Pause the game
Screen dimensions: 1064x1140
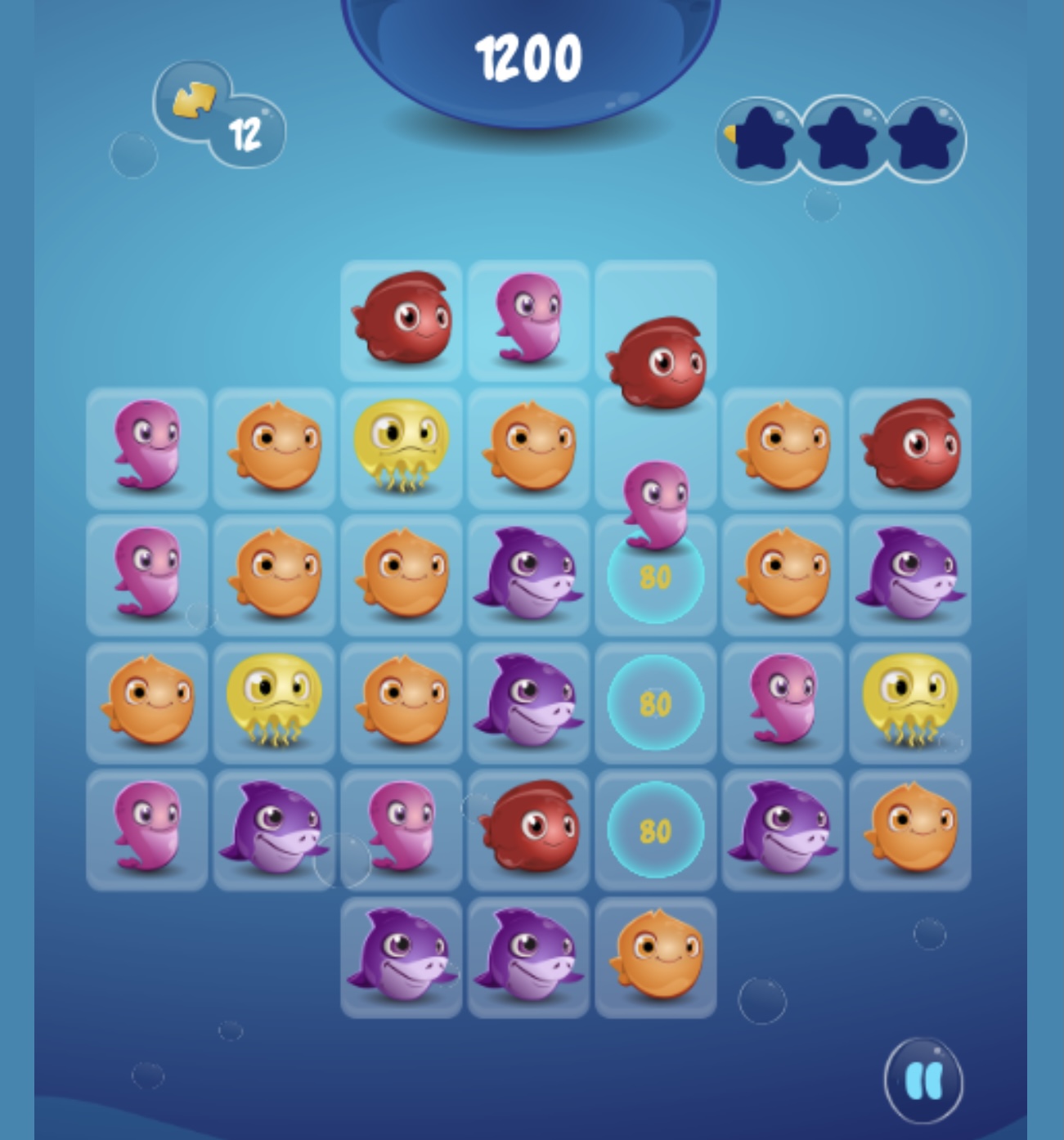[924, 1081]
